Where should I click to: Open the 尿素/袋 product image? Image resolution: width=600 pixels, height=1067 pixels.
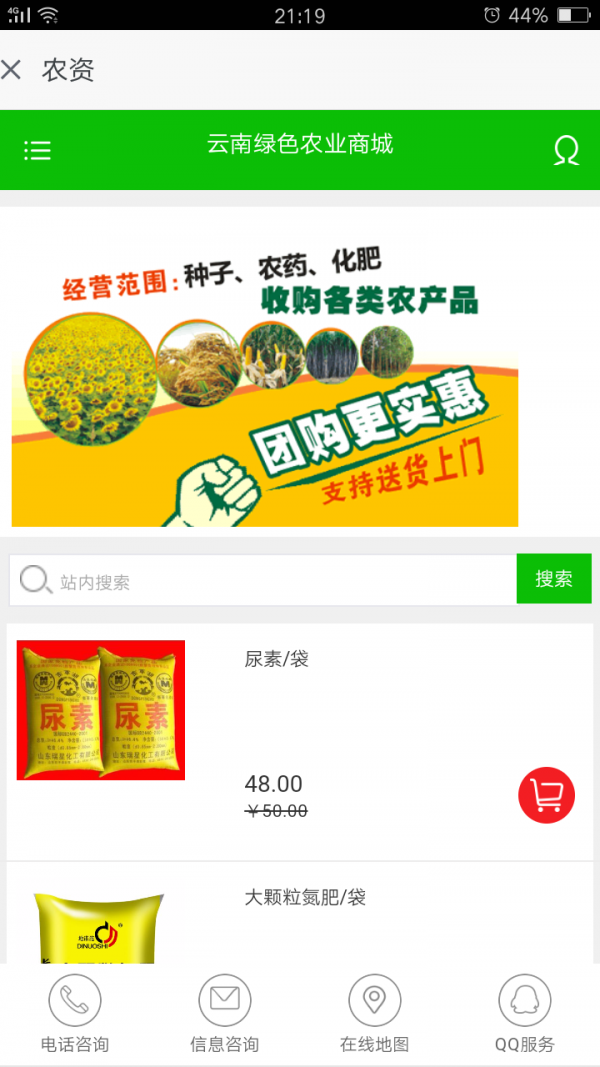[x=101, y=710]
